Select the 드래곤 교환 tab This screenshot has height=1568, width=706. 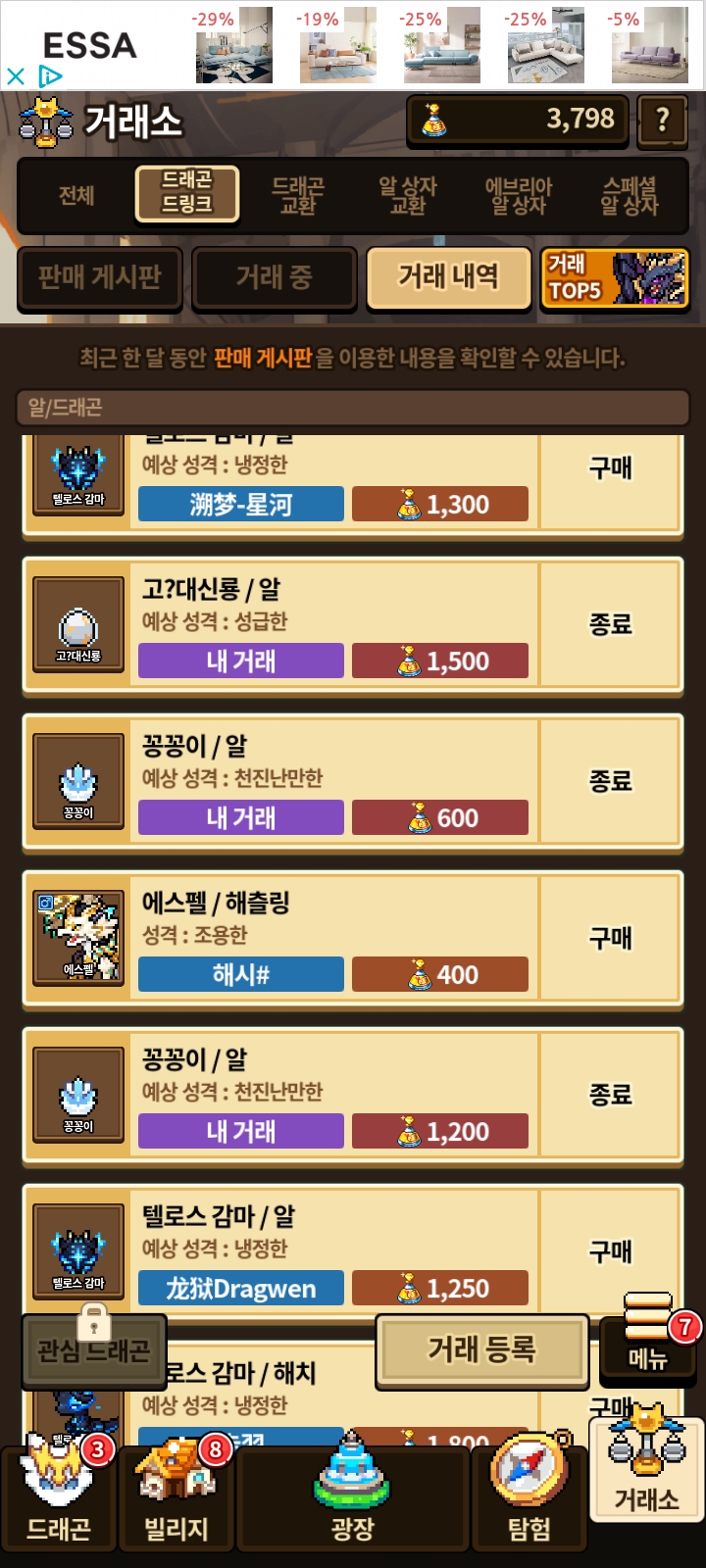click(x=297, y=195)
